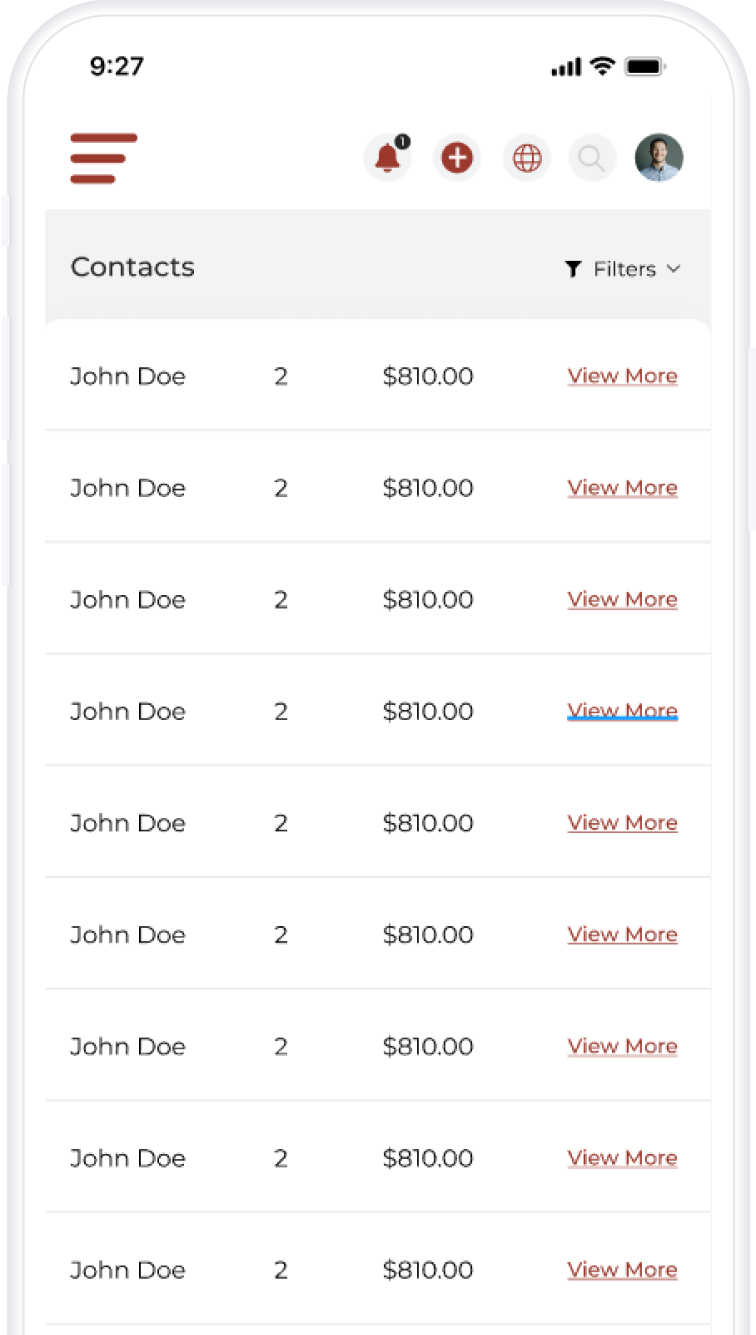Open the globe language selector
756x1335 pixels.
(x=527, y=158)
